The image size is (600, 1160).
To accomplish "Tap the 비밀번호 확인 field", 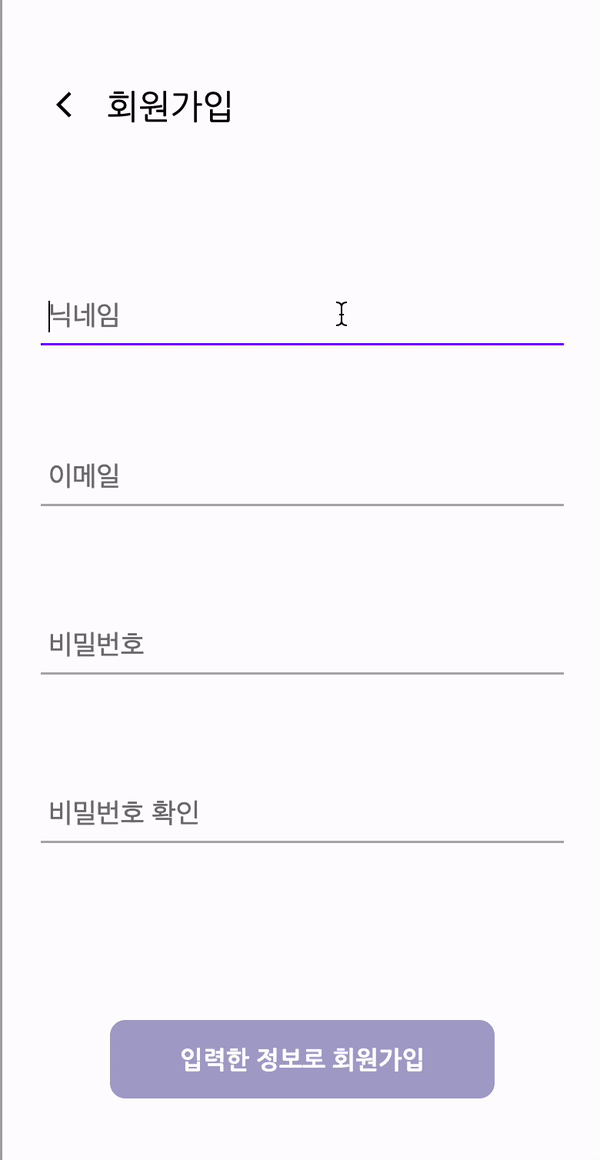I will (x=300, y=812).
